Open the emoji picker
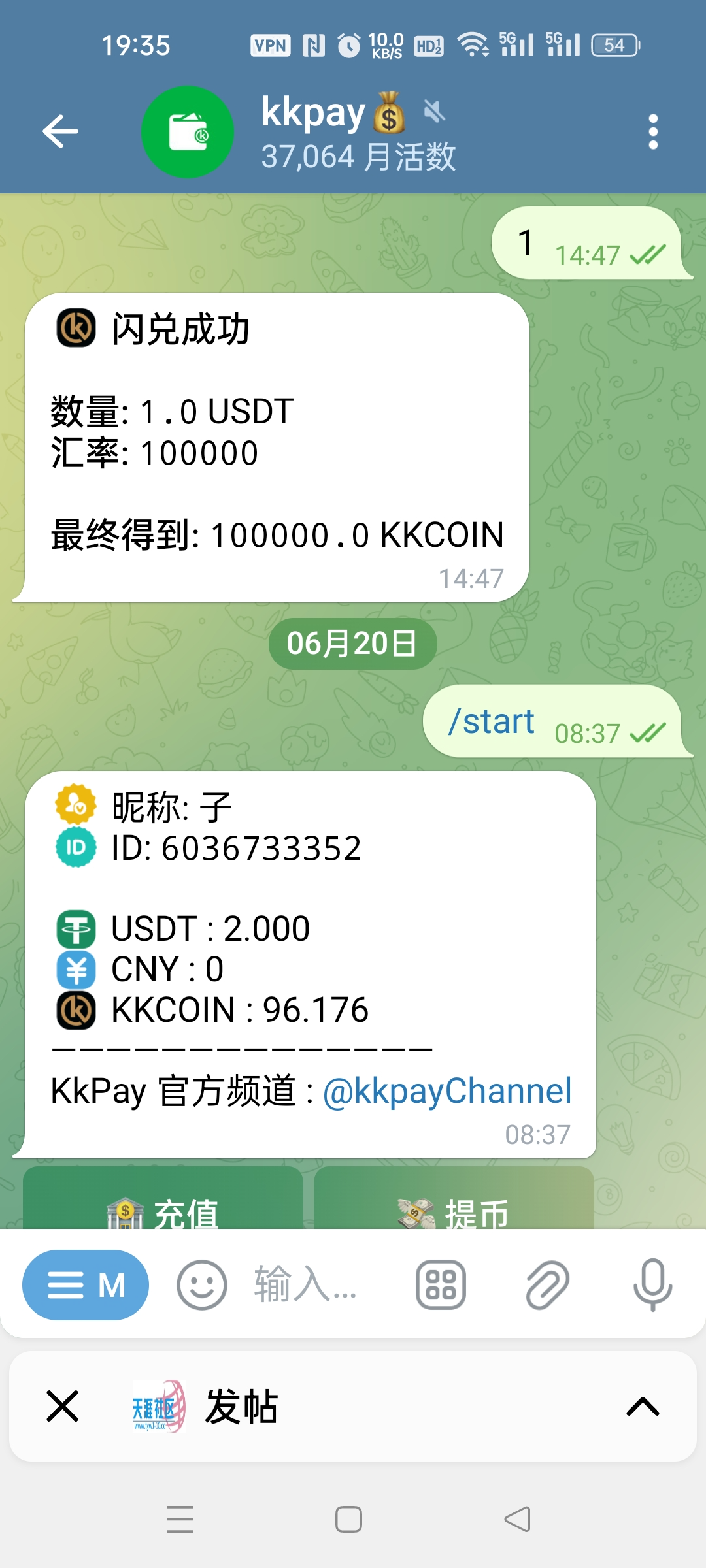Image resolution: width=706 pixels, height=1568 pixels. click(201, 1285)
